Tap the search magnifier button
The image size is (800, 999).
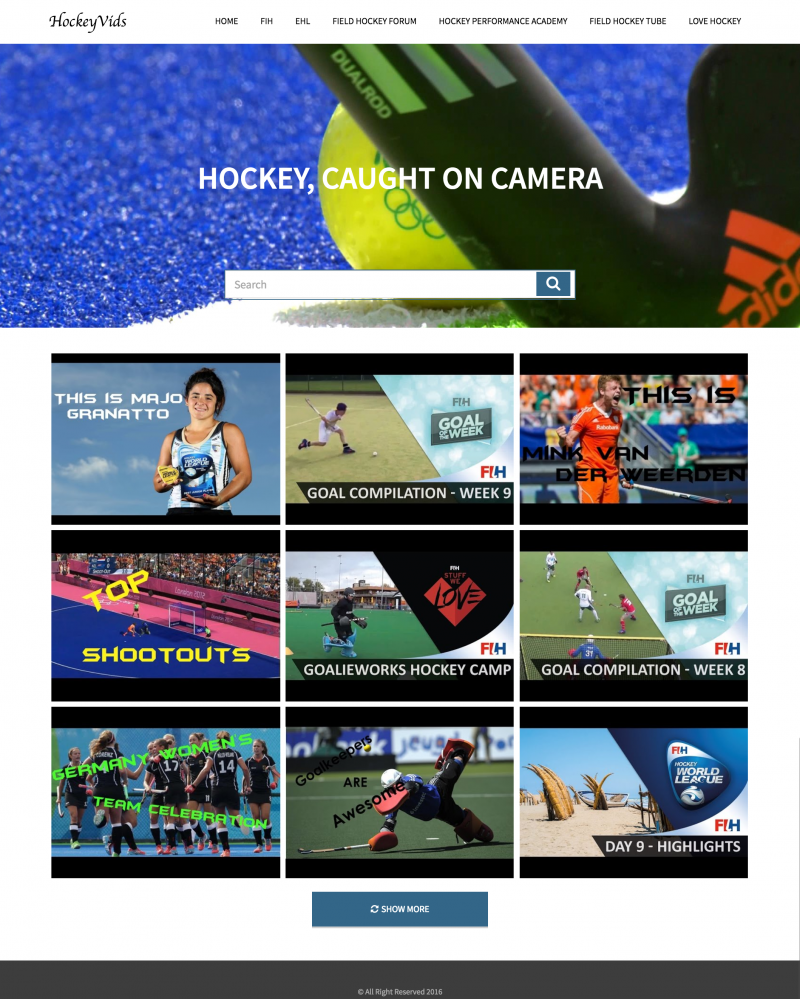[x=553, y=284]
